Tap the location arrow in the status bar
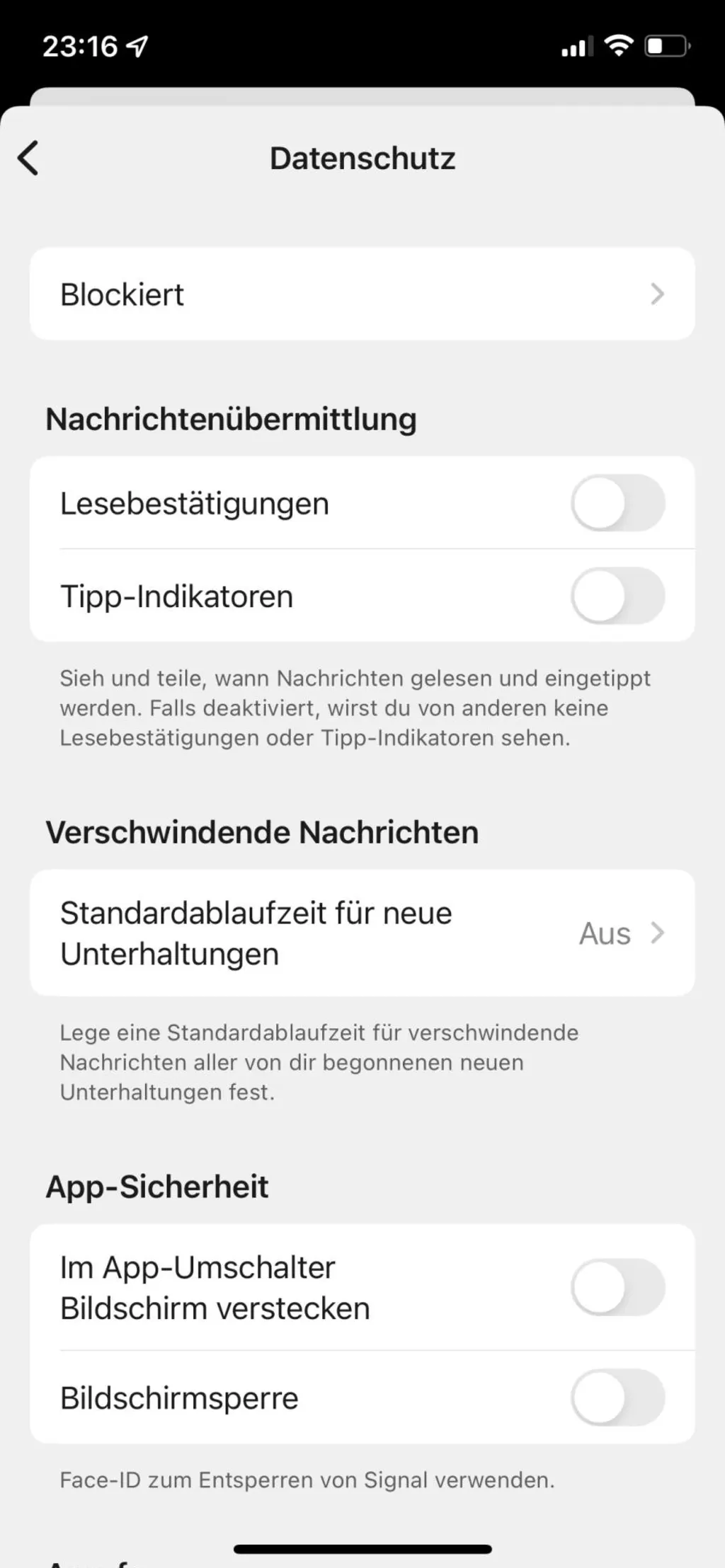Viewport: 725px width, 1568px height. [135, 45]
